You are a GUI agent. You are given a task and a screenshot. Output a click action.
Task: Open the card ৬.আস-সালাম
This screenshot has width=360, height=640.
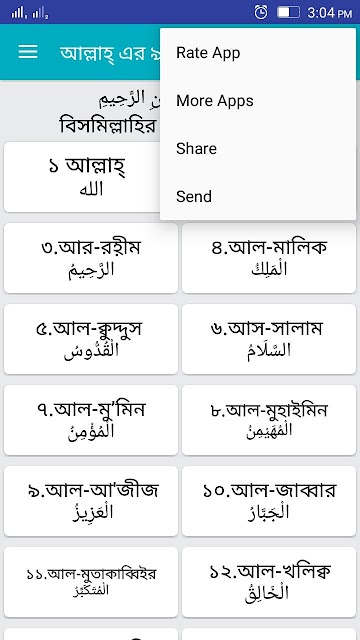pos(269,339)
